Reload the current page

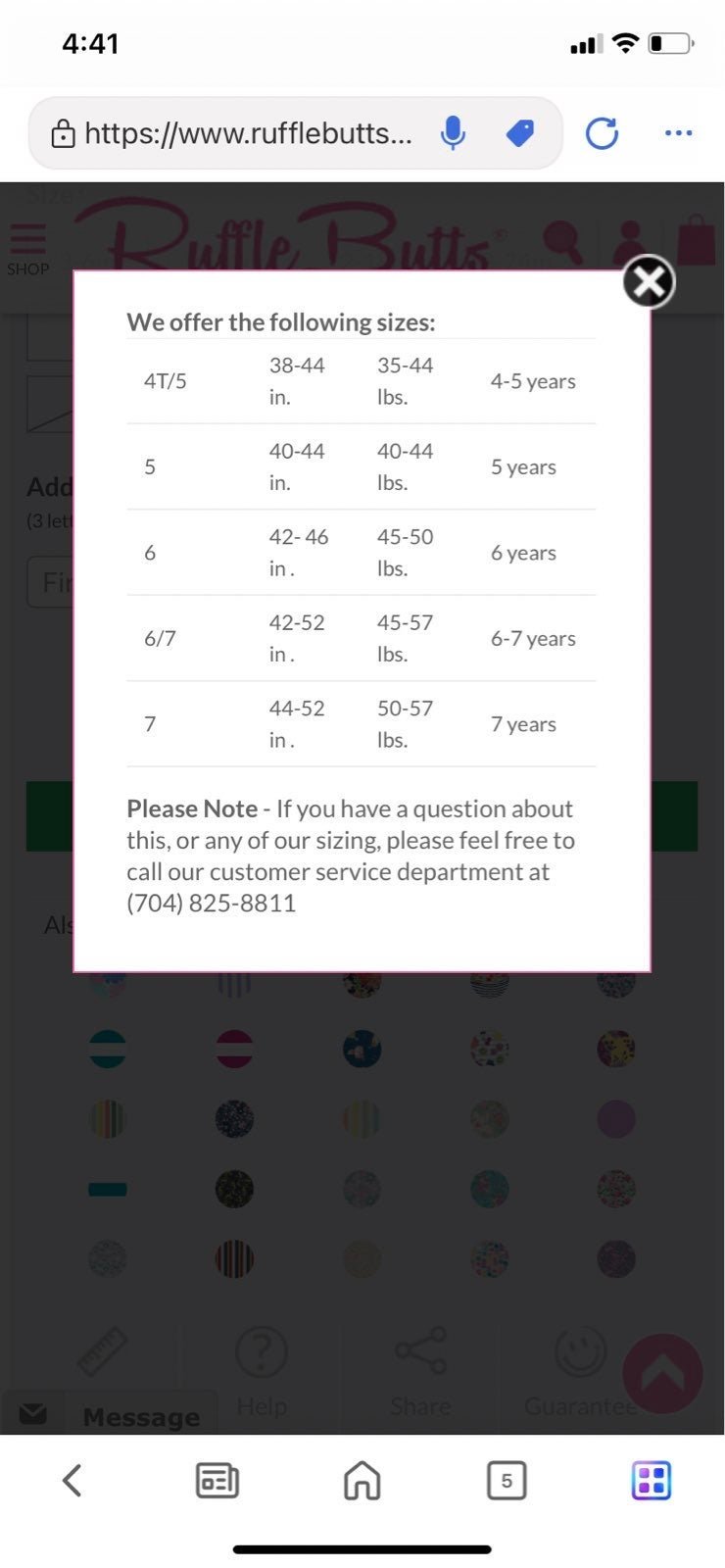tap(602, 132)
